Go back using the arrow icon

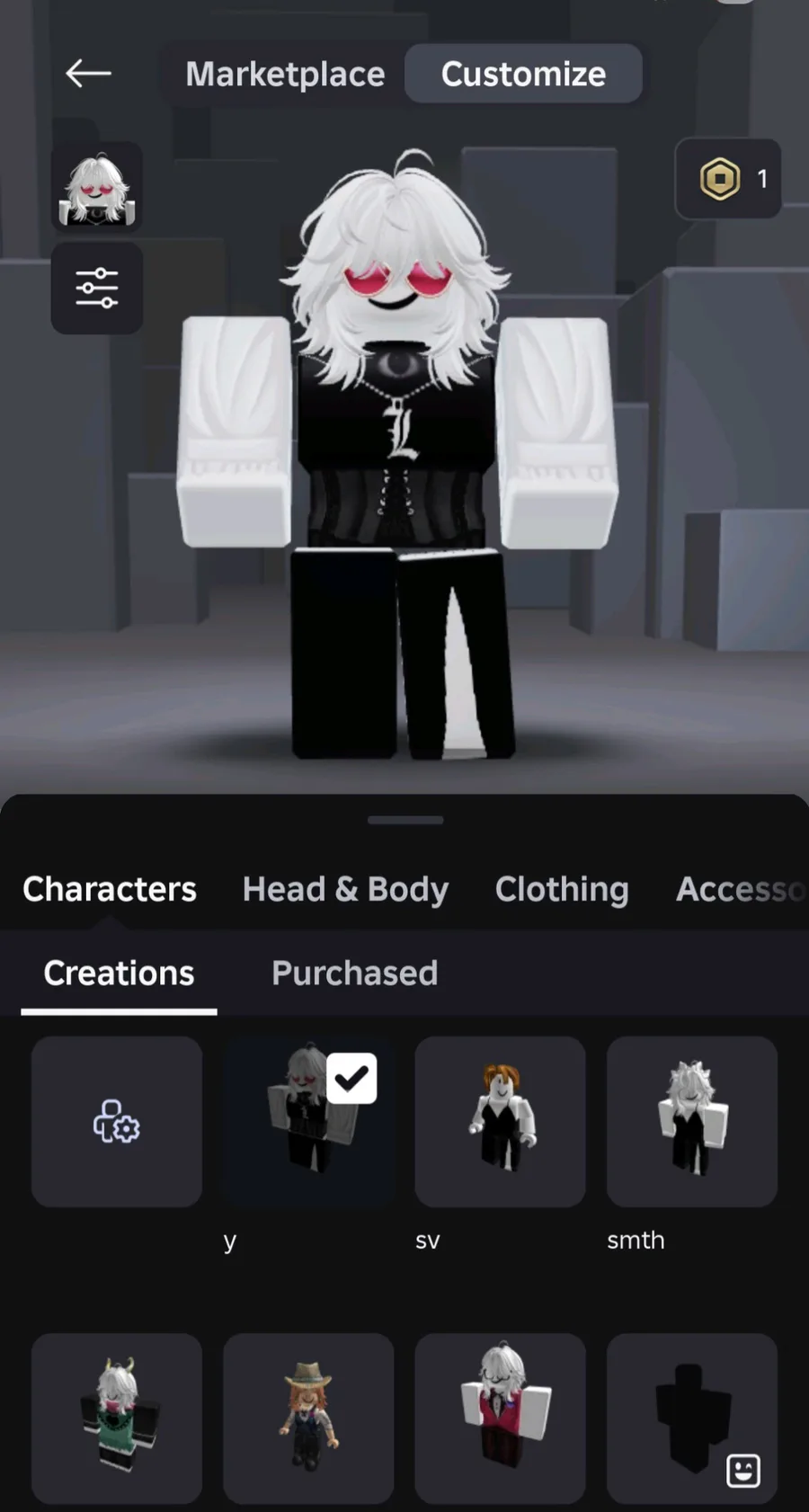click(88, 74)
